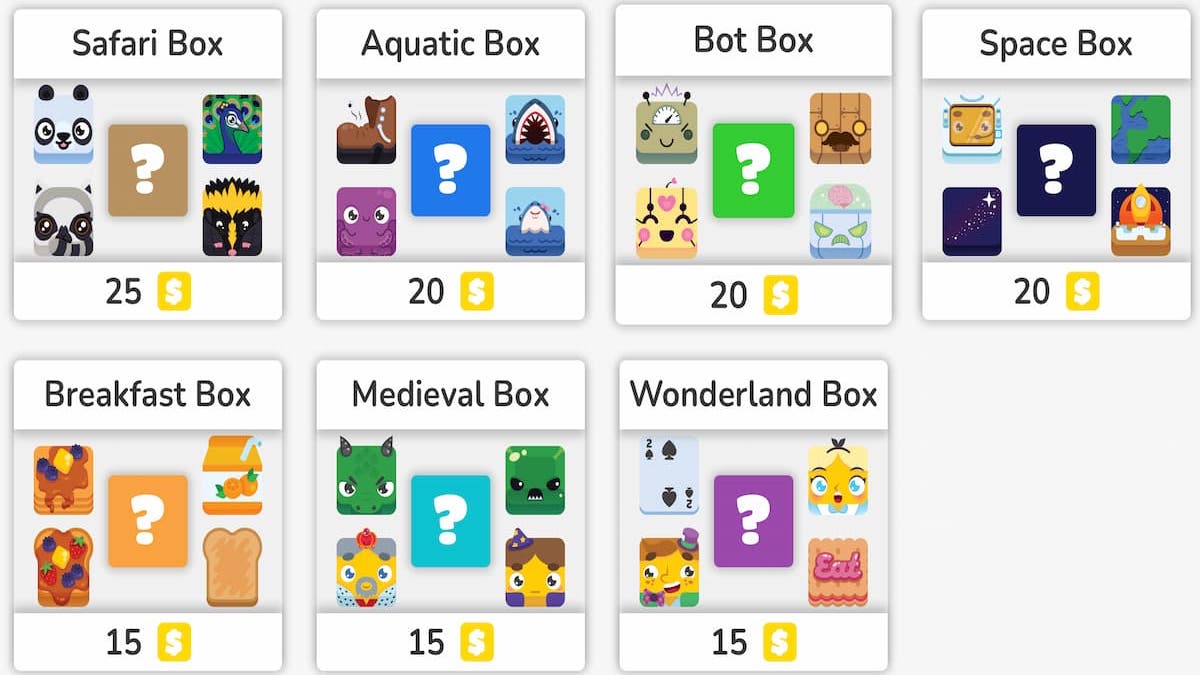Tap the Wonderland Box card

point(753,520)
